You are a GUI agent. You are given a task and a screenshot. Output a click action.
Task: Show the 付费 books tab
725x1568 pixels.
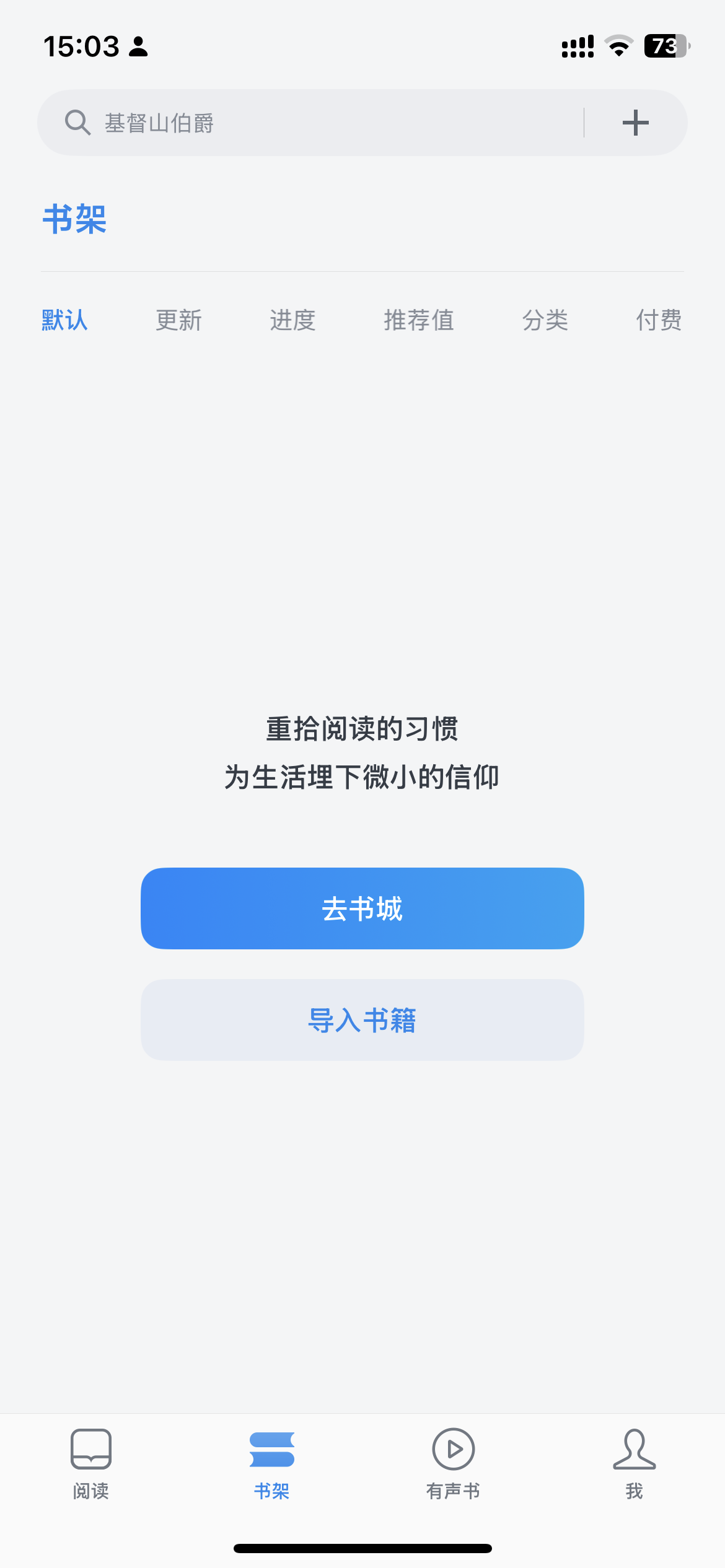point(659,320)
